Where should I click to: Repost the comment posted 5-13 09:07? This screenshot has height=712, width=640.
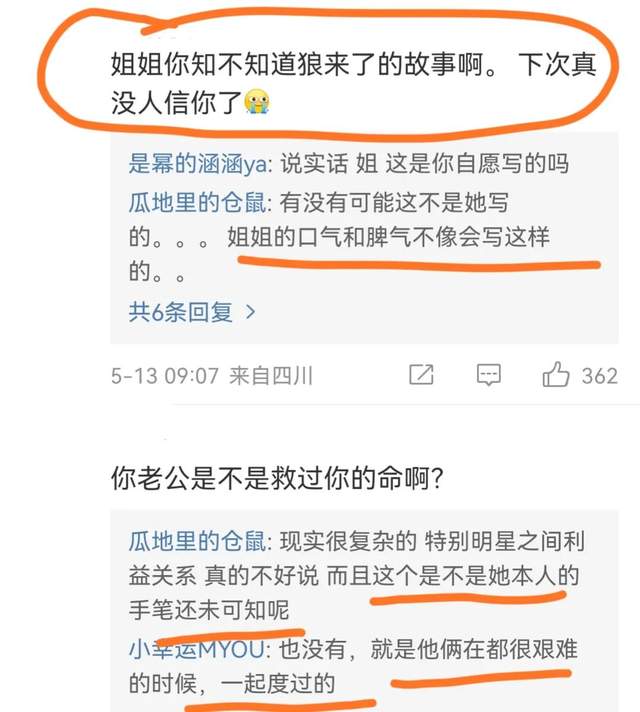422,375
